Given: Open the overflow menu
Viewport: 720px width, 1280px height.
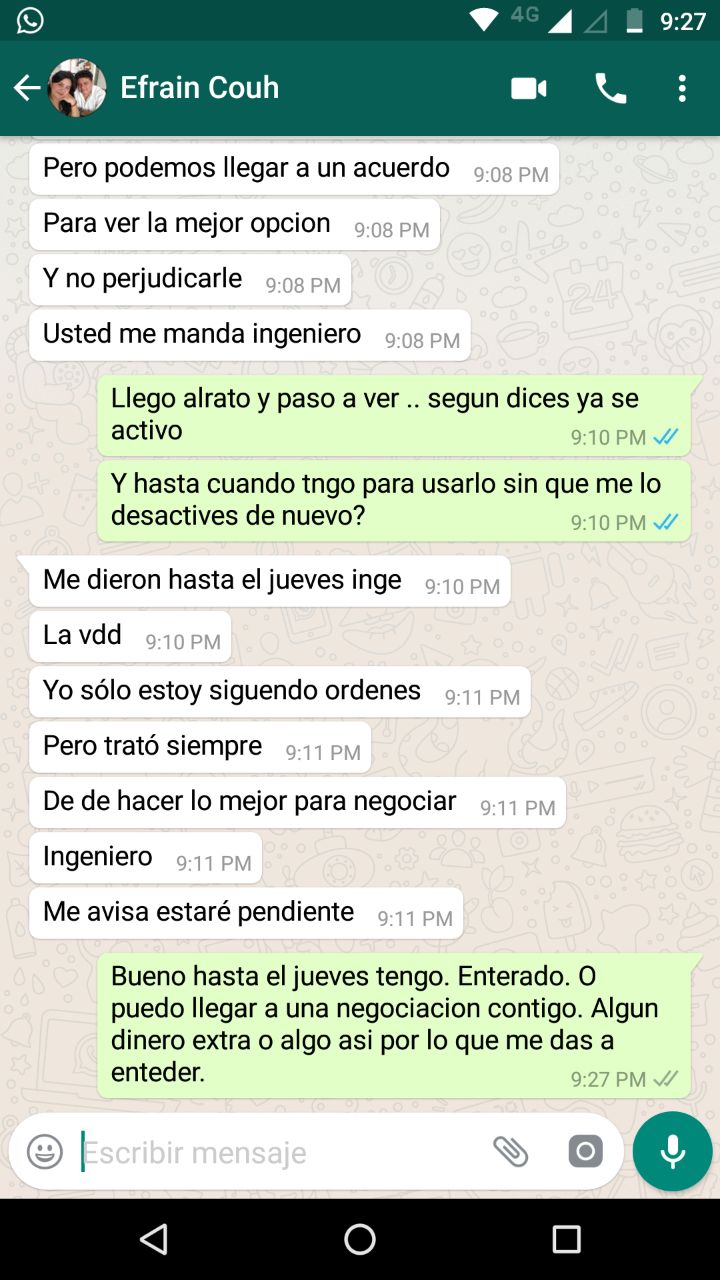Looking at the screenshot, I should pos(682,88).
